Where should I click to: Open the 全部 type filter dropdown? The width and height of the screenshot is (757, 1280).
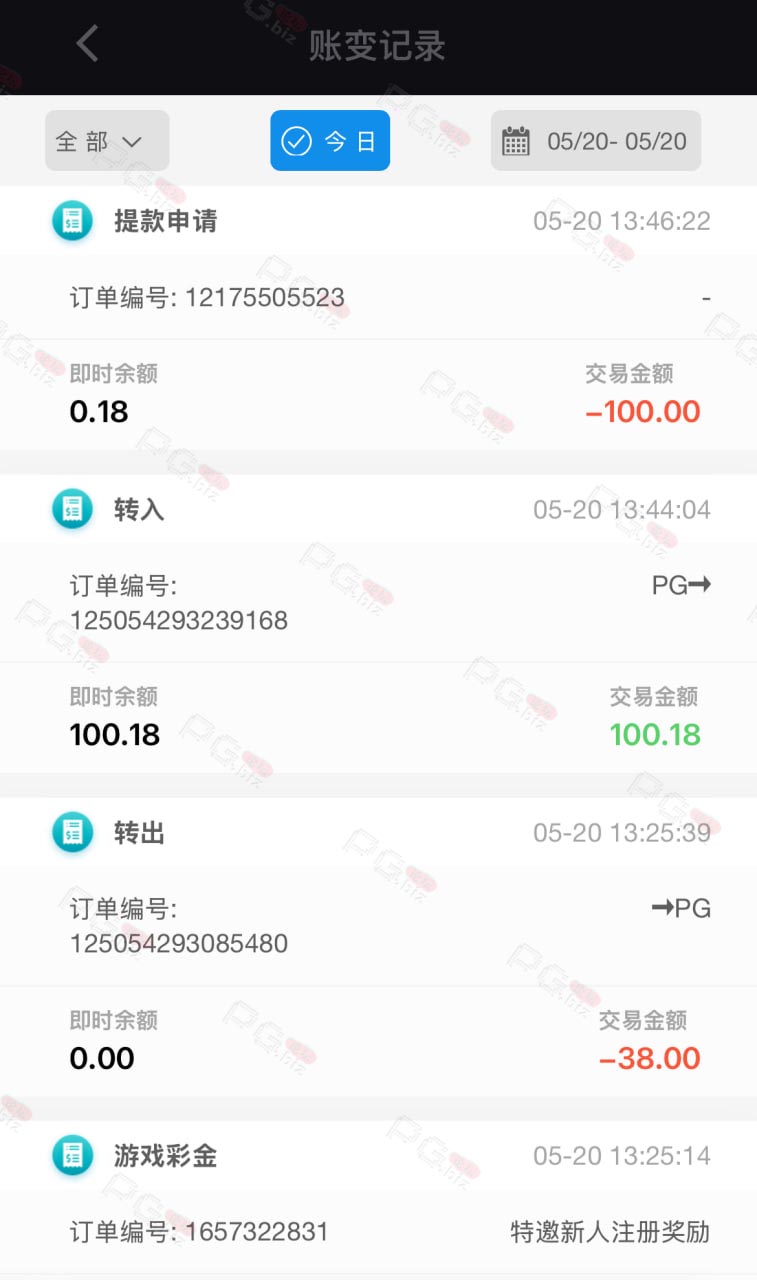pos(107,141)
